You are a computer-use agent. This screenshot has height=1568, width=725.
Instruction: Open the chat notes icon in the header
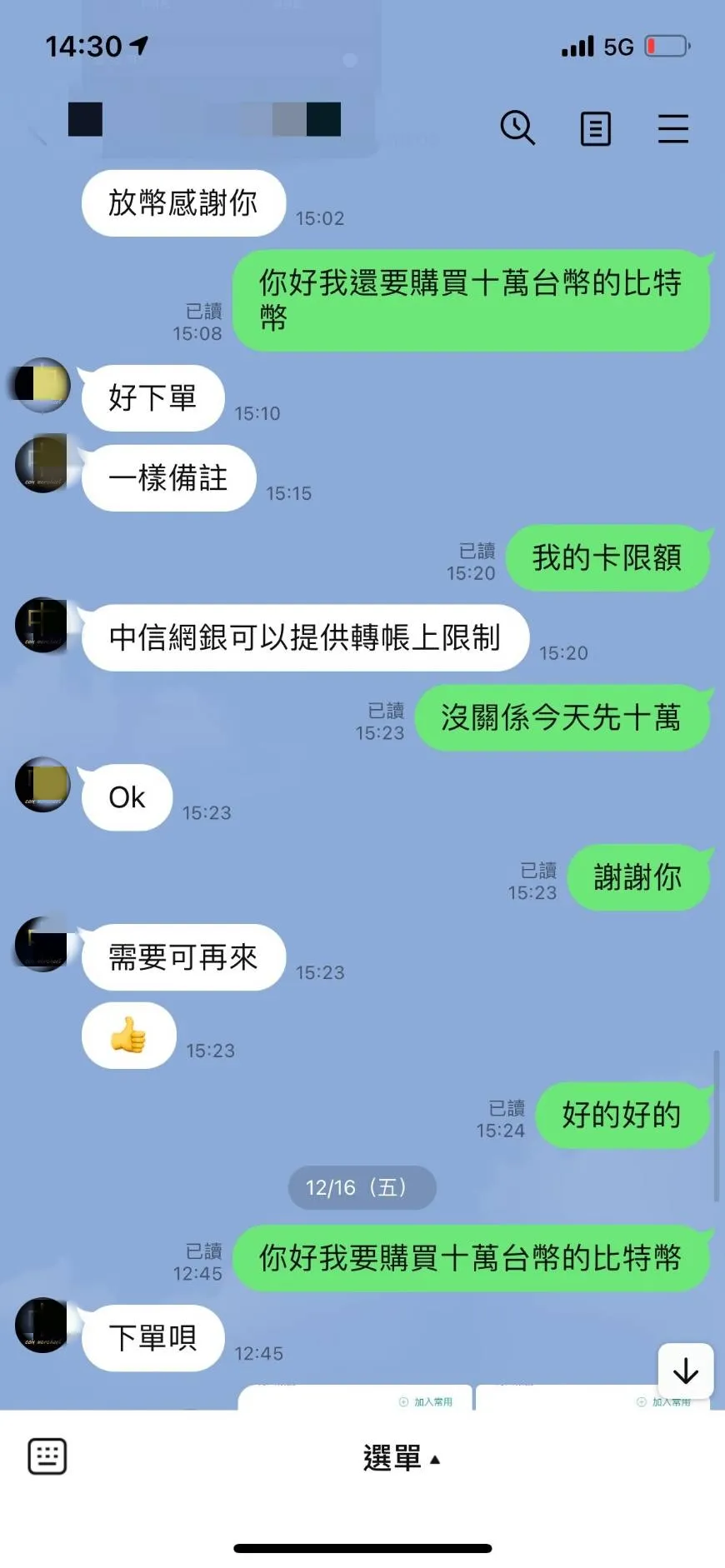(595, 128)
